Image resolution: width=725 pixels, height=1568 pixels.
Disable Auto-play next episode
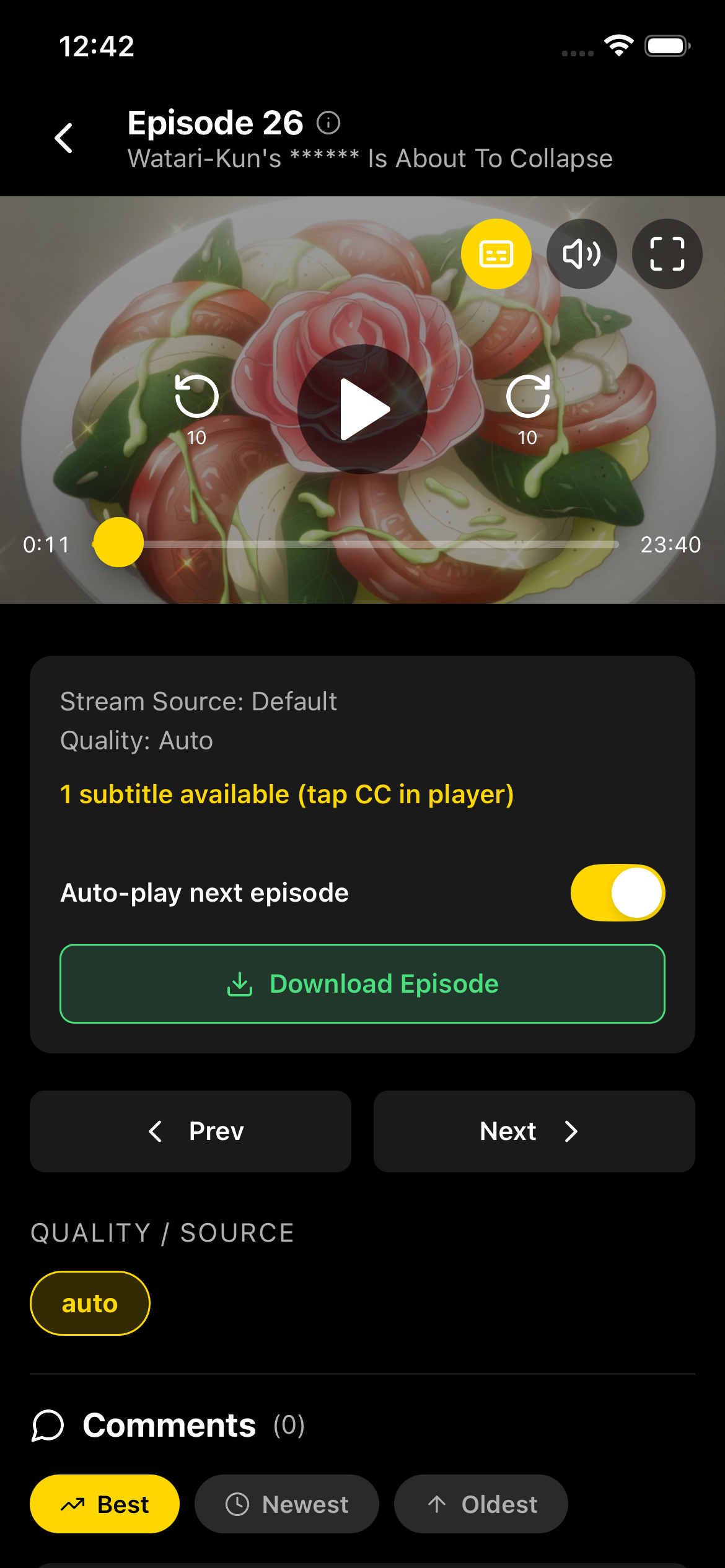point(617,892)
